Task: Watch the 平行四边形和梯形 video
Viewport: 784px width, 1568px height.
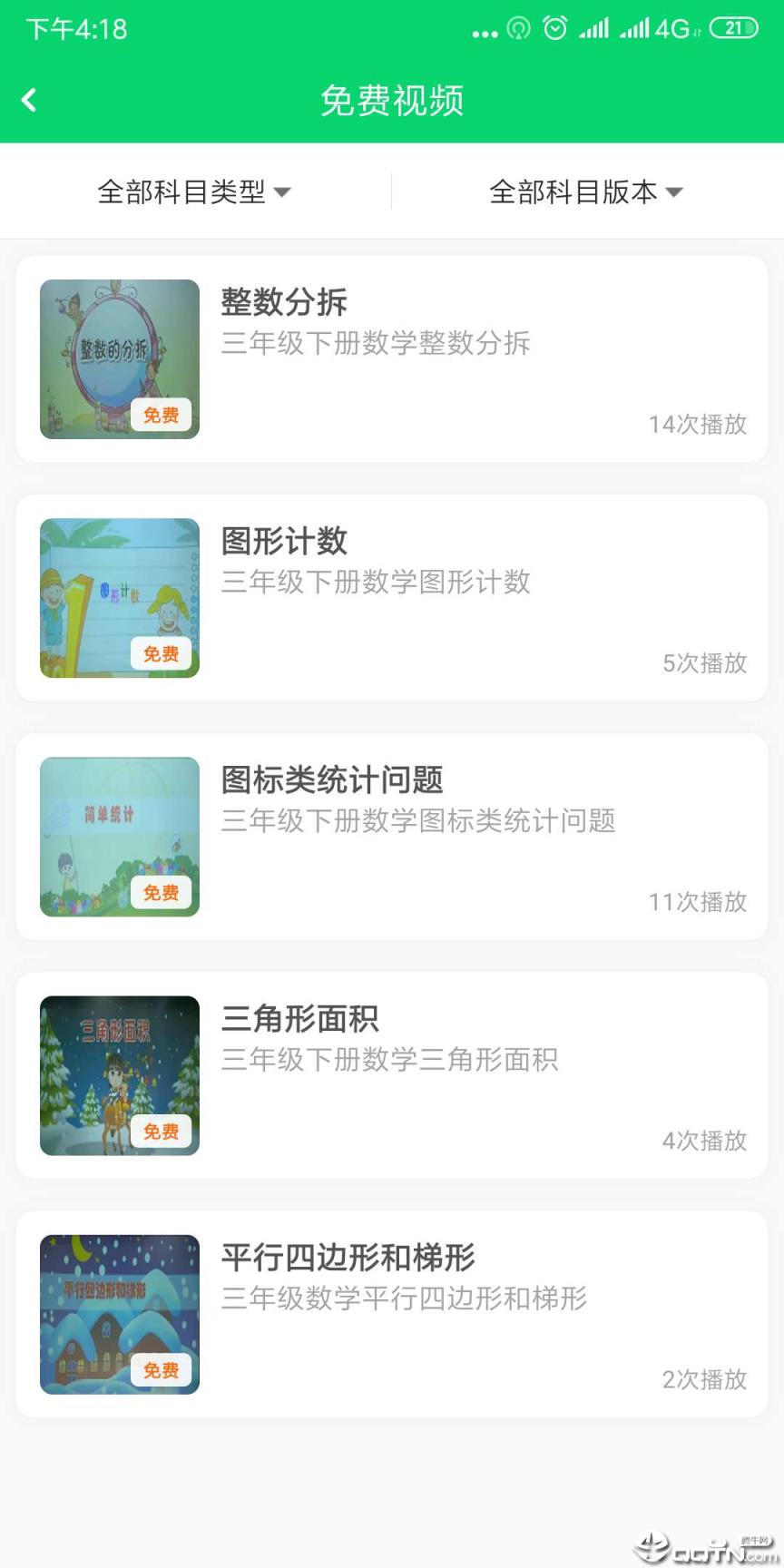Action: click(x=392, y=1313)
